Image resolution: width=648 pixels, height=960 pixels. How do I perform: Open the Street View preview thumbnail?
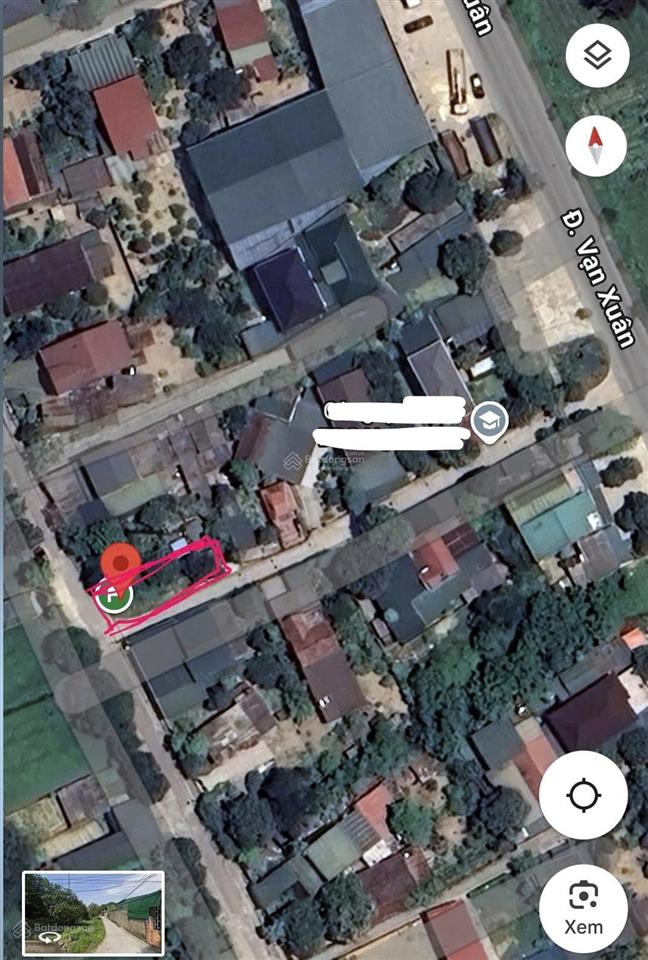coord(93,912)
